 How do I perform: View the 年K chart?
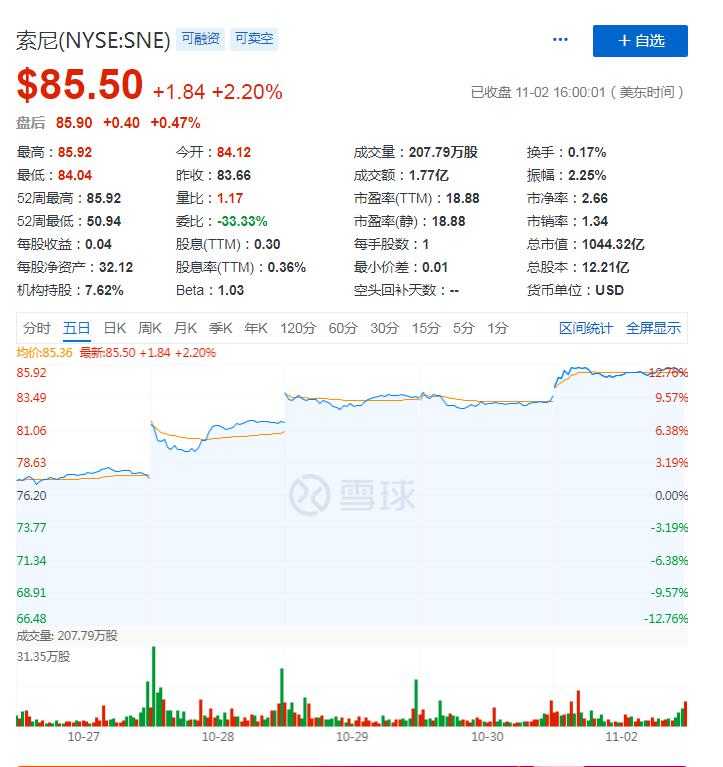(x=256, y=328)
